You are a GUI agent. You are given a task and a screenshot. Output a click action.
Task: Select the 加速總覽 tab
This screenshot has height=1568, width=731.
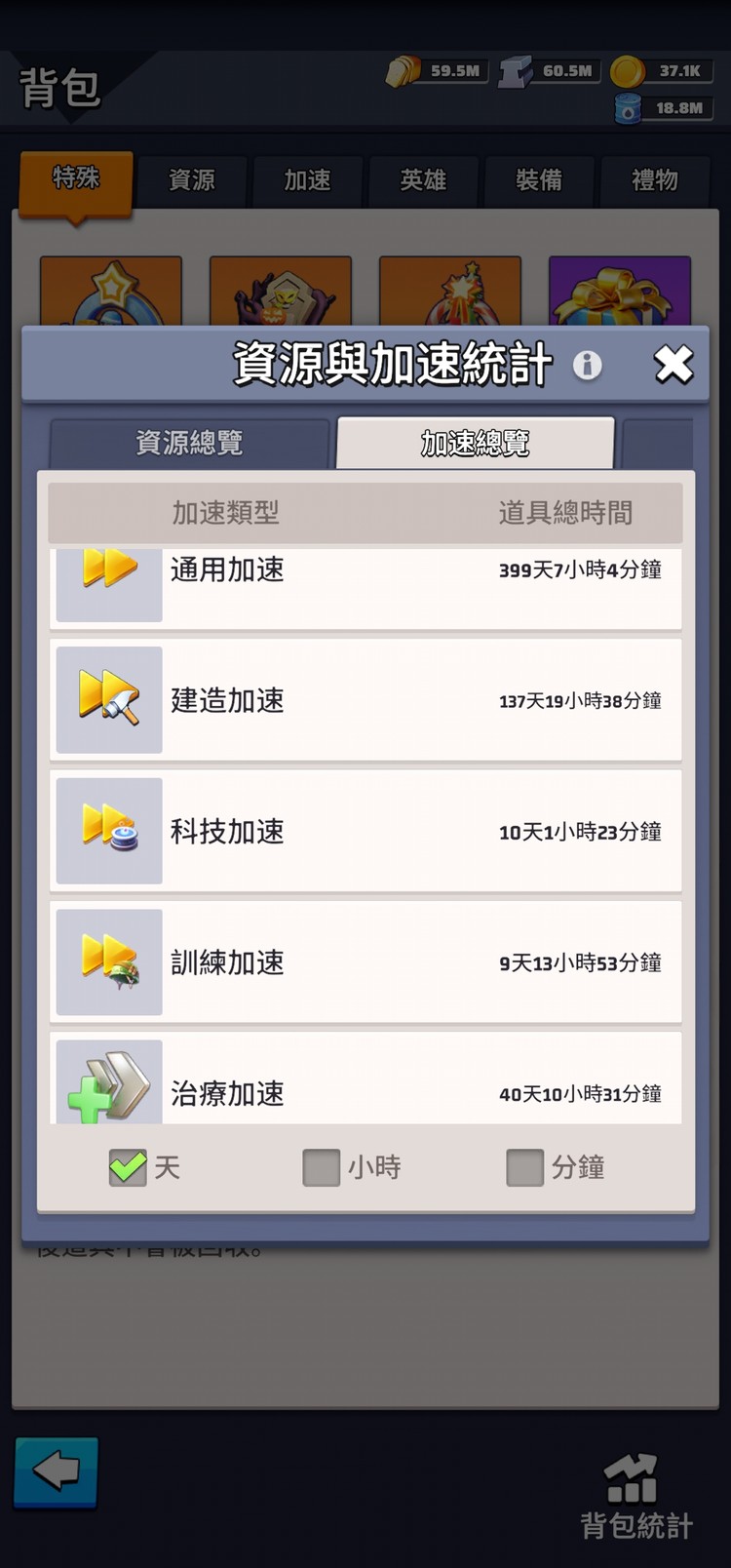pos(475,442)
